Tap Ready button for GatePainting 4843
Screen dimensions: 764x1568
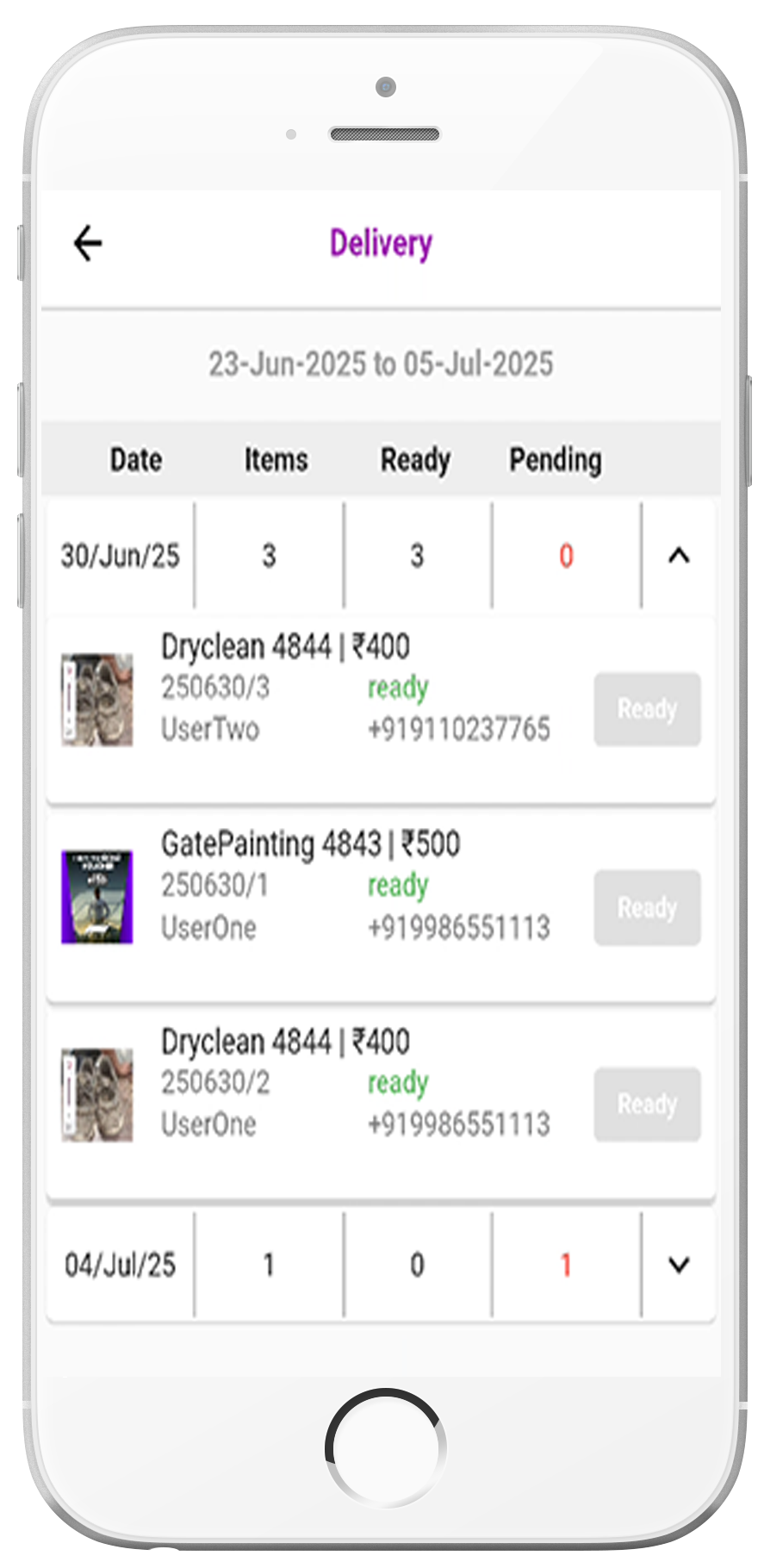647,907
